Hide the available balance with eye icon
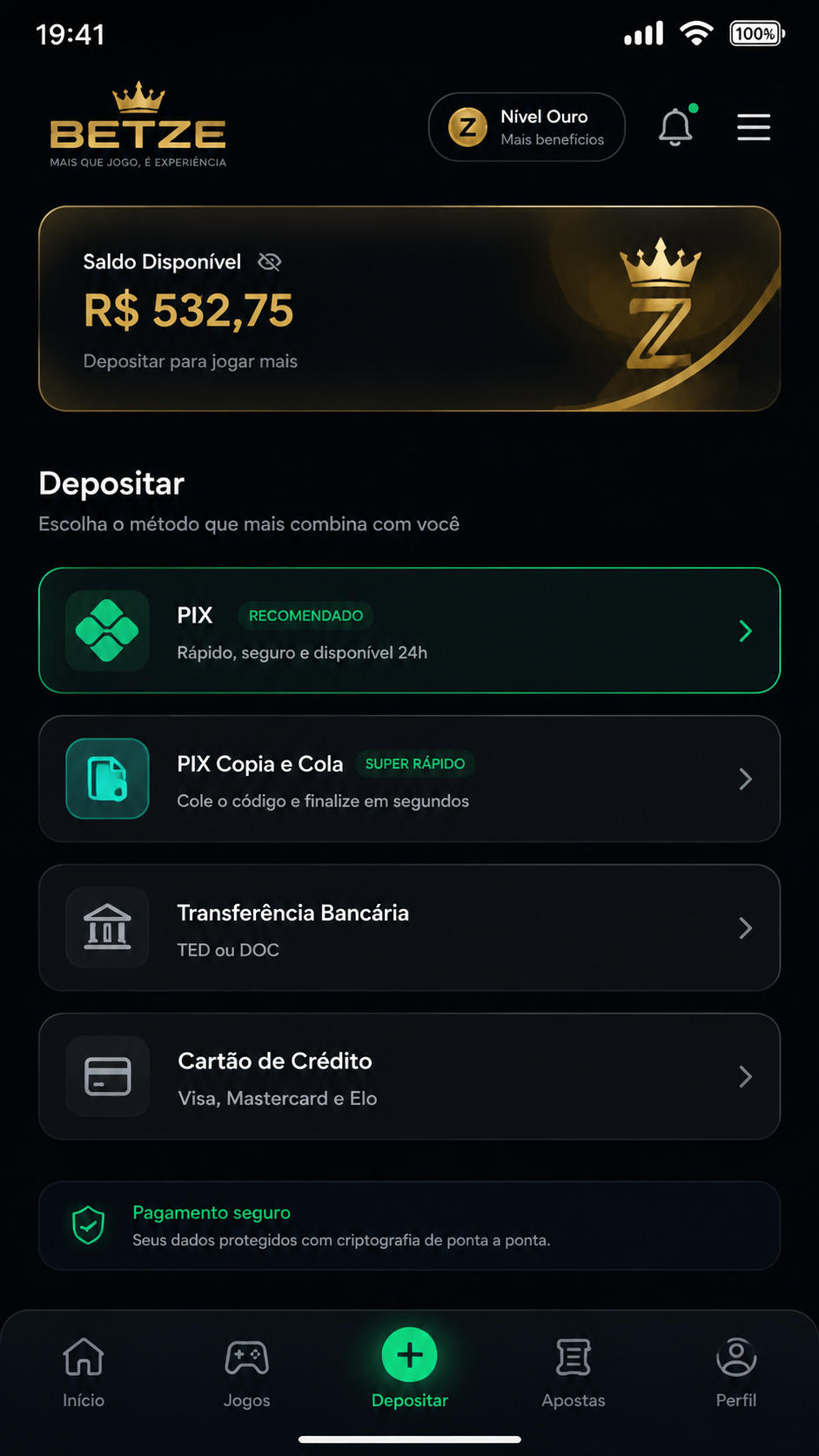819x1456 pixels. tap(270, 262)
